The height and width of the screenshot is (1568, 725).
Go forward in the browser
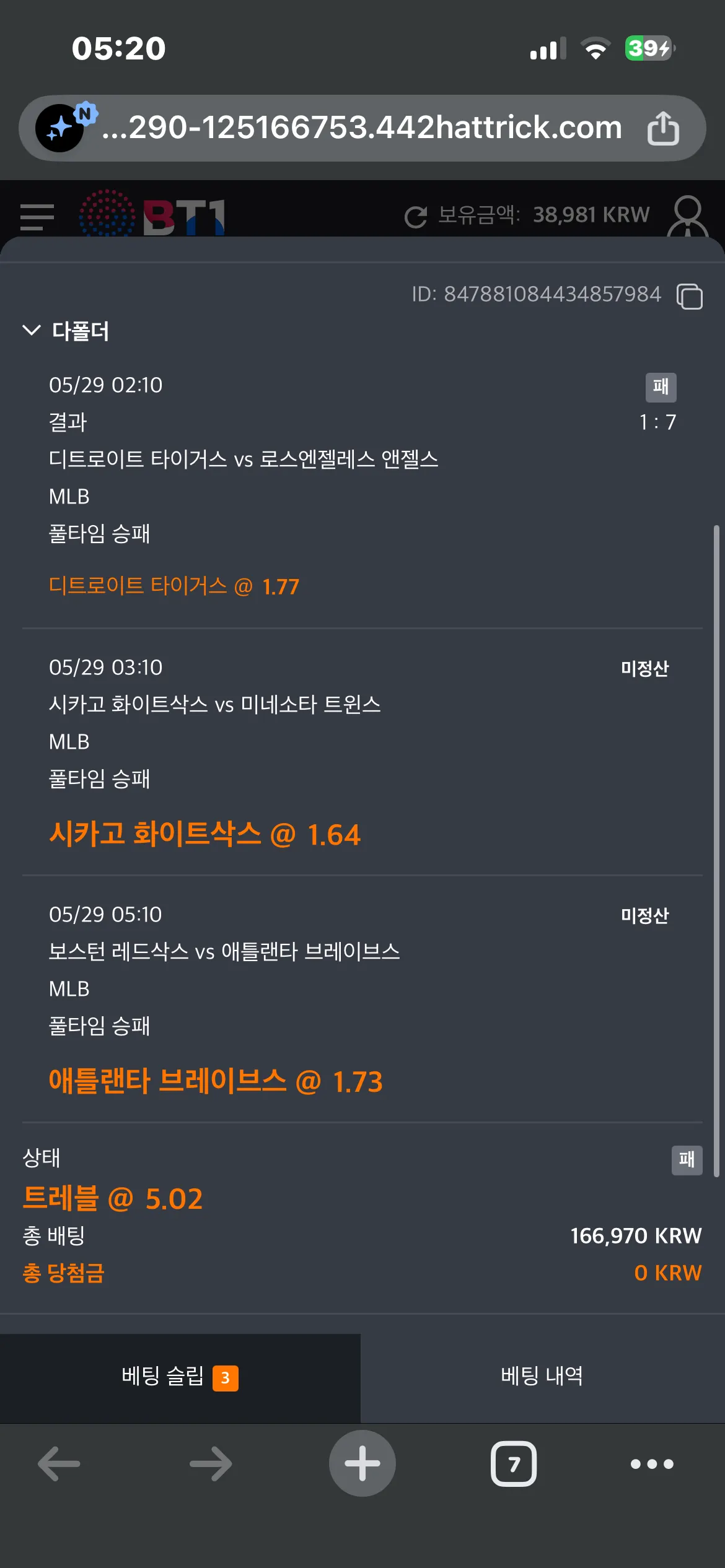(211, 1464)
